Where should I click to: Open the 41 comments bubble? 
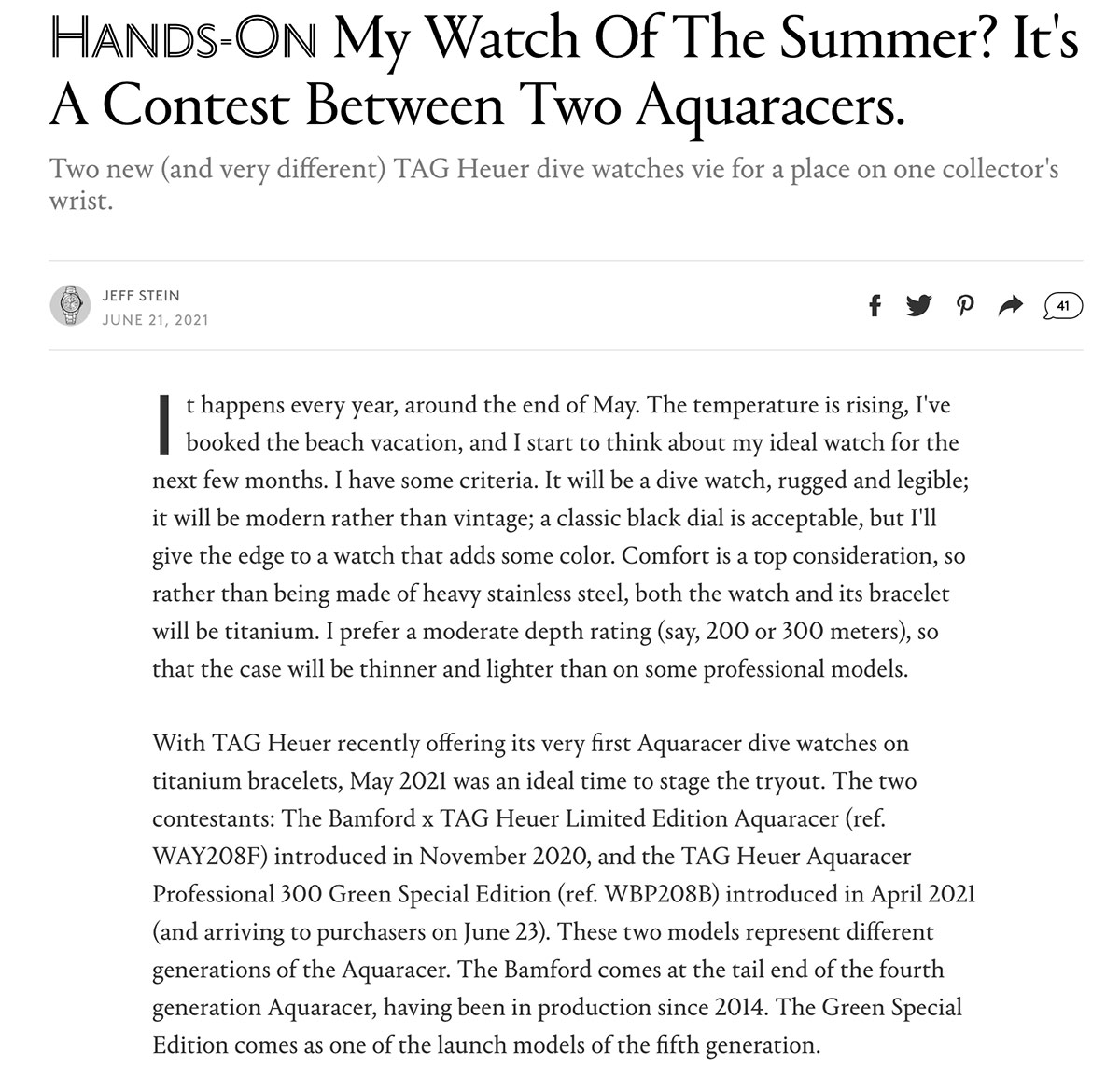(x=1063, y=305)
